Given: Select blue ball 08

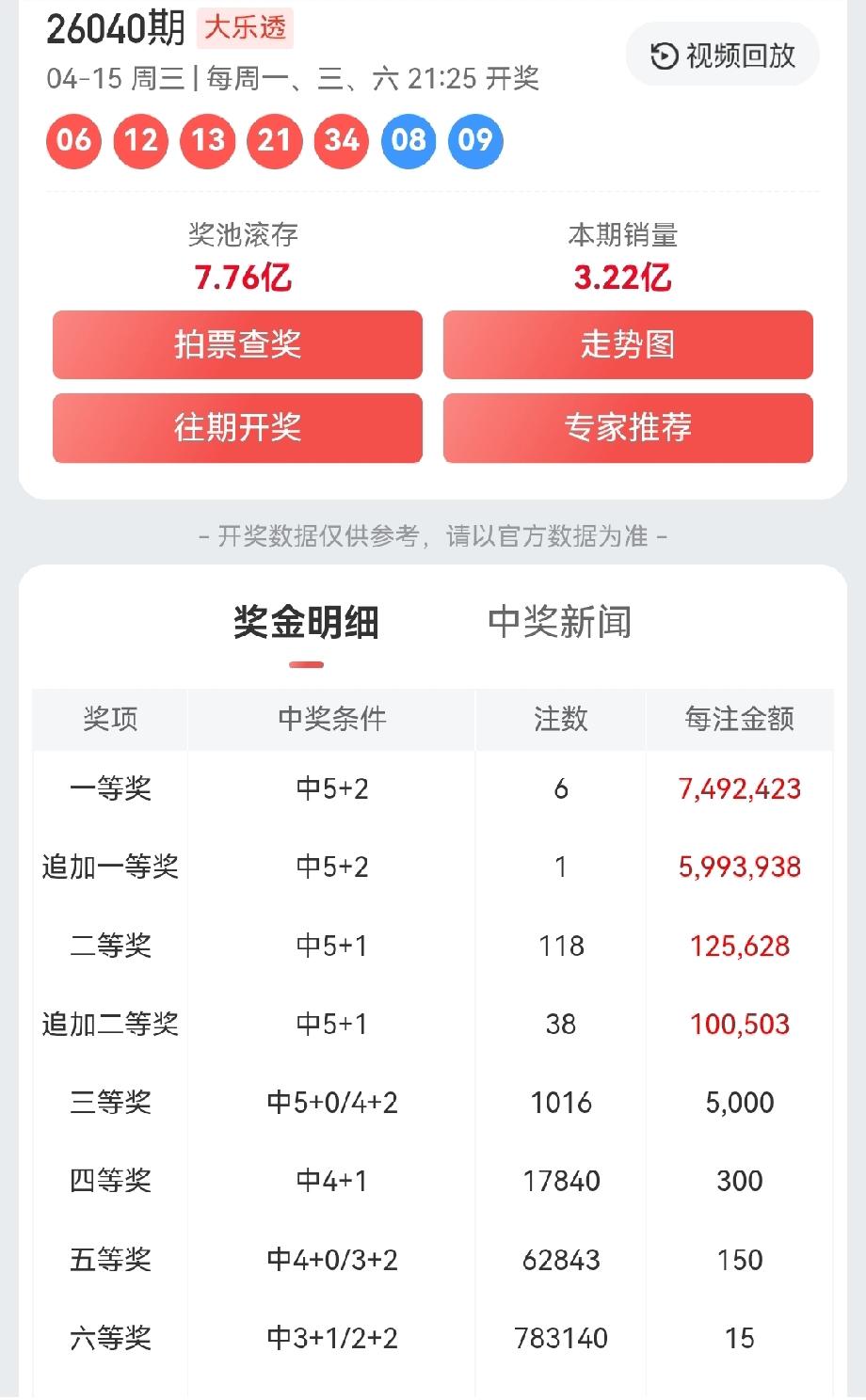Looking at the screenshot, I should [x=408, y=141].
